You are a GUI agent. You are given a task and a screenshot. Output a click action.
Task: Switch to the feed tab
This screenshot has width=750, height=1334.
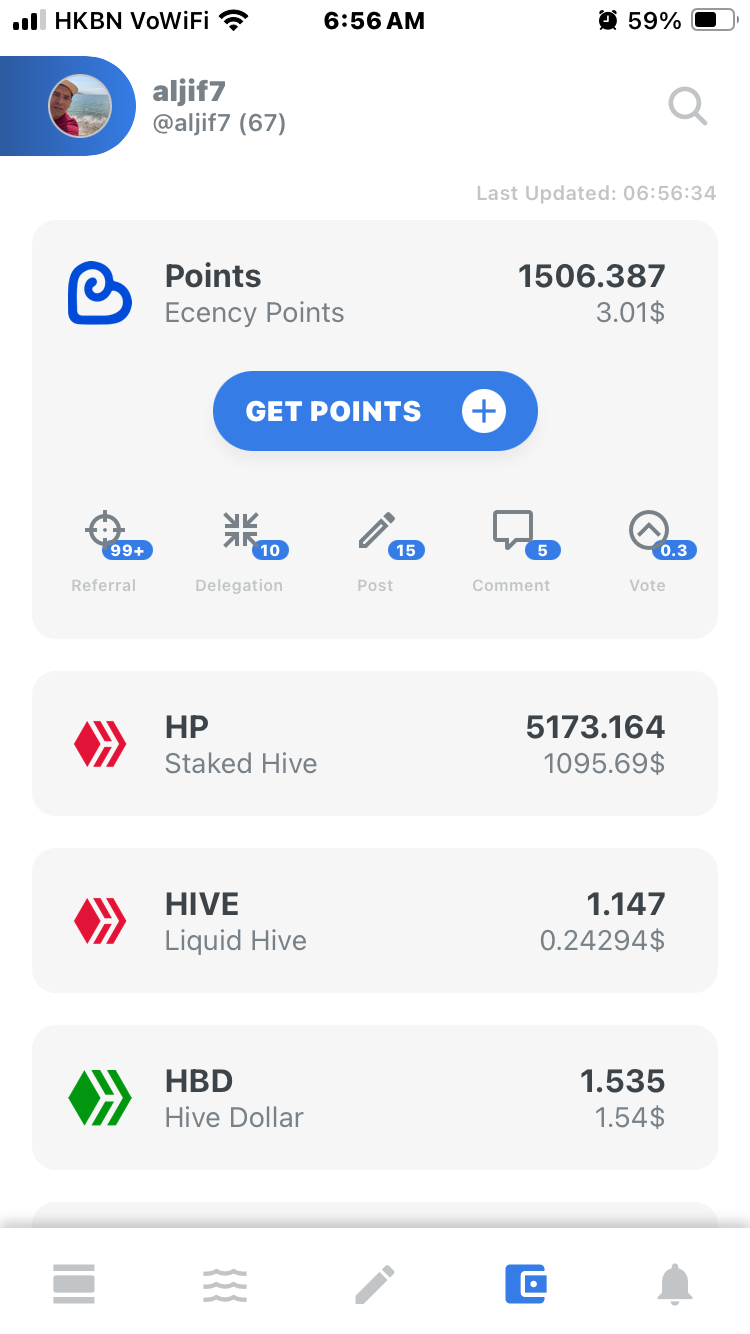coord(74,1284)
